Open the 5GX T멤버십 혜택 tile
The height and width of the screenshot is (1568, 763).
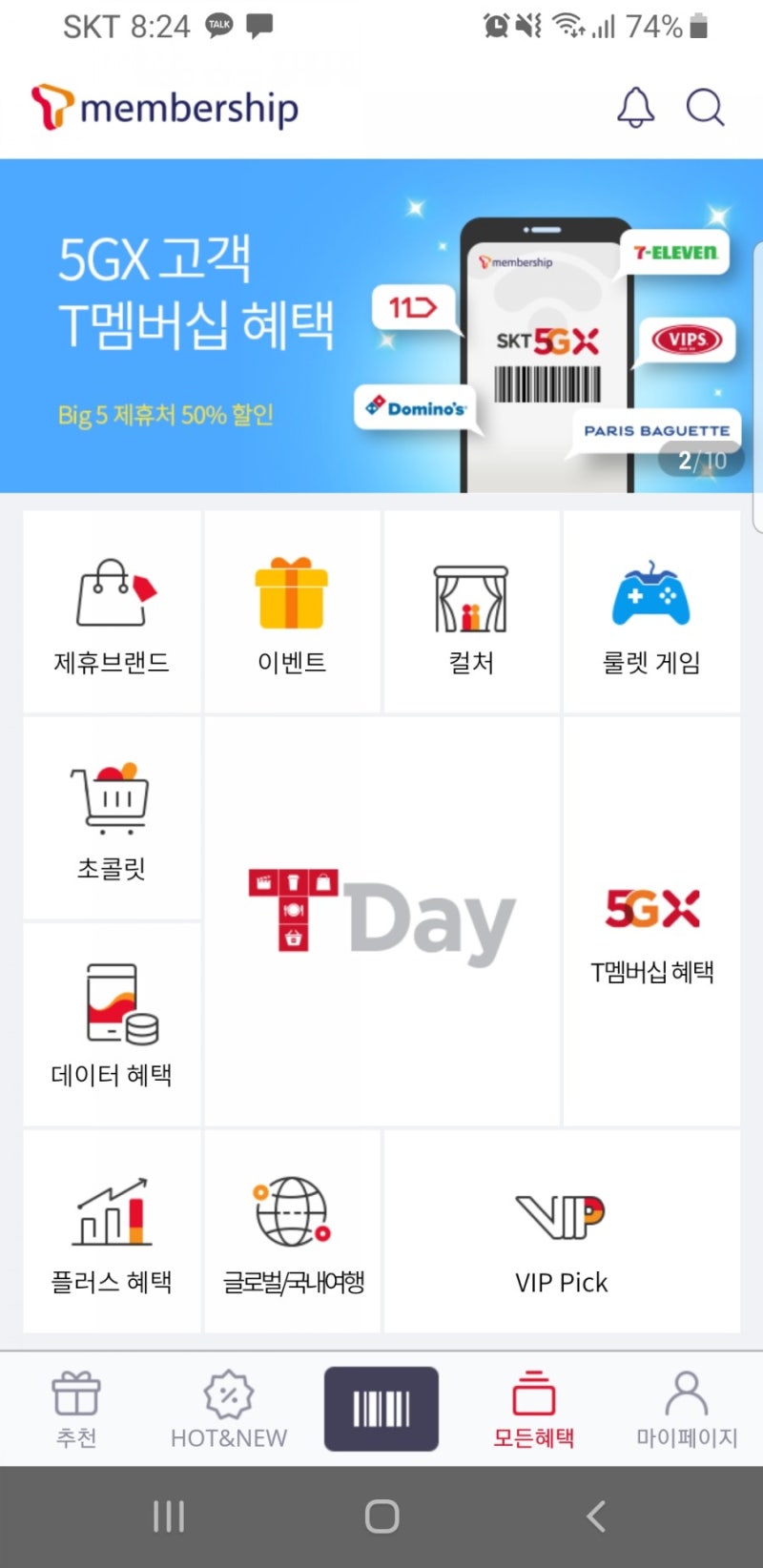pyautogui.click(x=651, y=921)
